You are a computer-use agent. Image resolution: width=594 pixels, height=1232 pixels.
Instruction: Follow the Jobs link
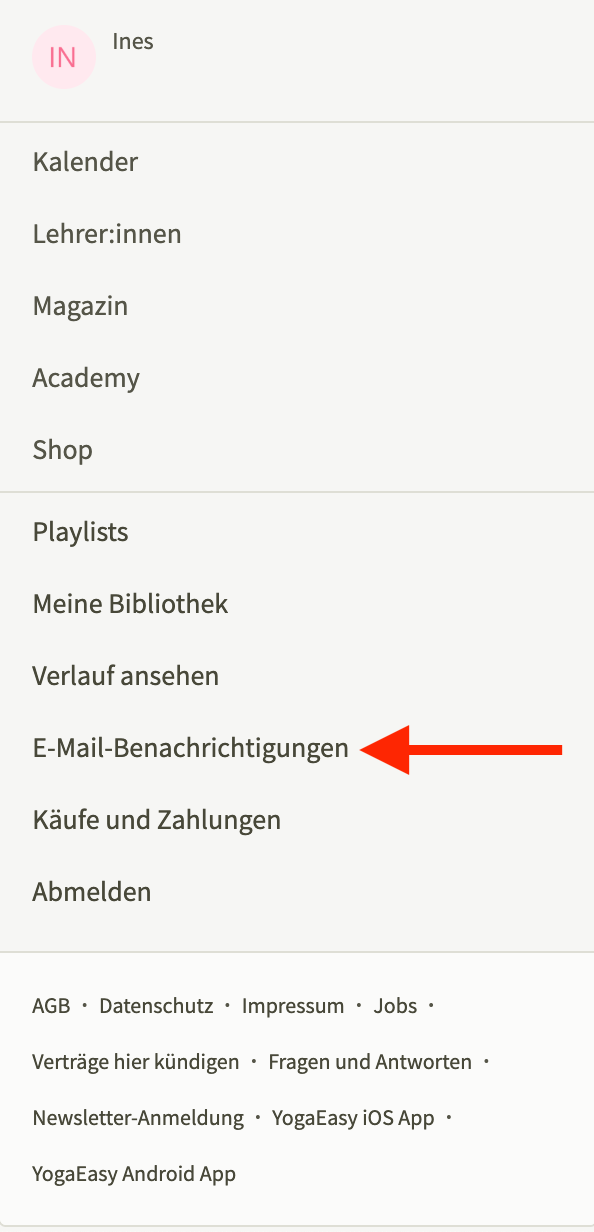coord(395,1006)
